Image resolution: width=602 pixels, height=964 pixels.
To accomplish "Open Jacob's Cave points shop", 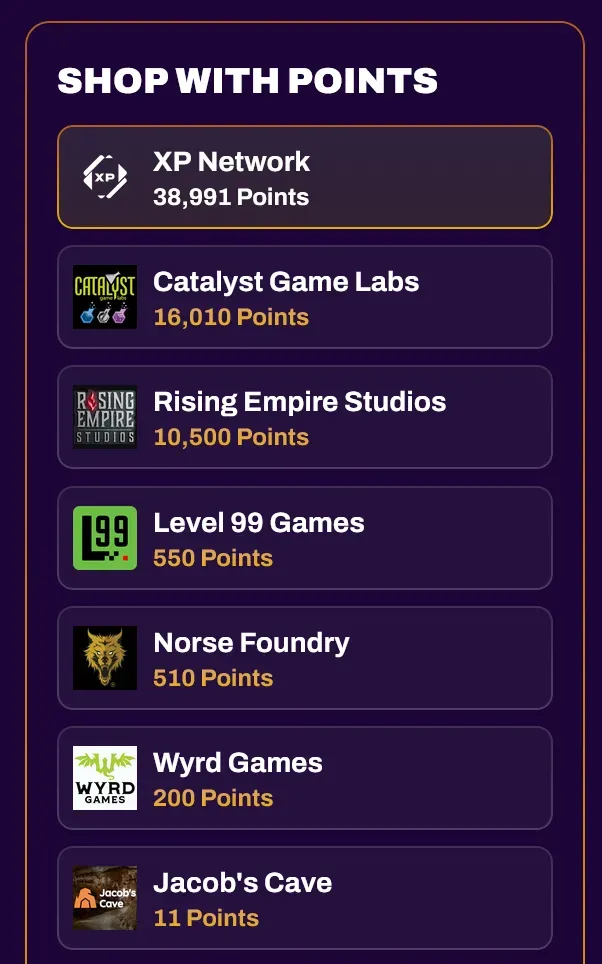I will point(304,898).
